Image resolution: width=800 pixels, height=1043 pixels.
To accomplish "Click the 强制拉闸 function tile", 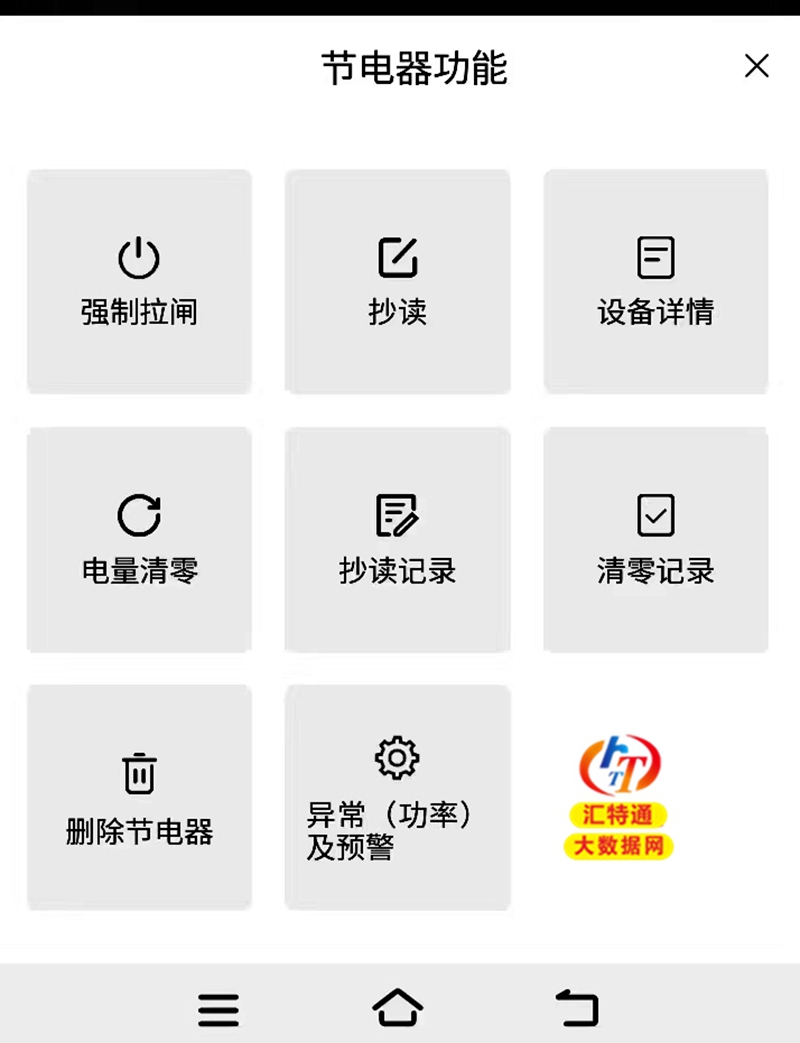I will pyautogui.click(x=139, y=280).
